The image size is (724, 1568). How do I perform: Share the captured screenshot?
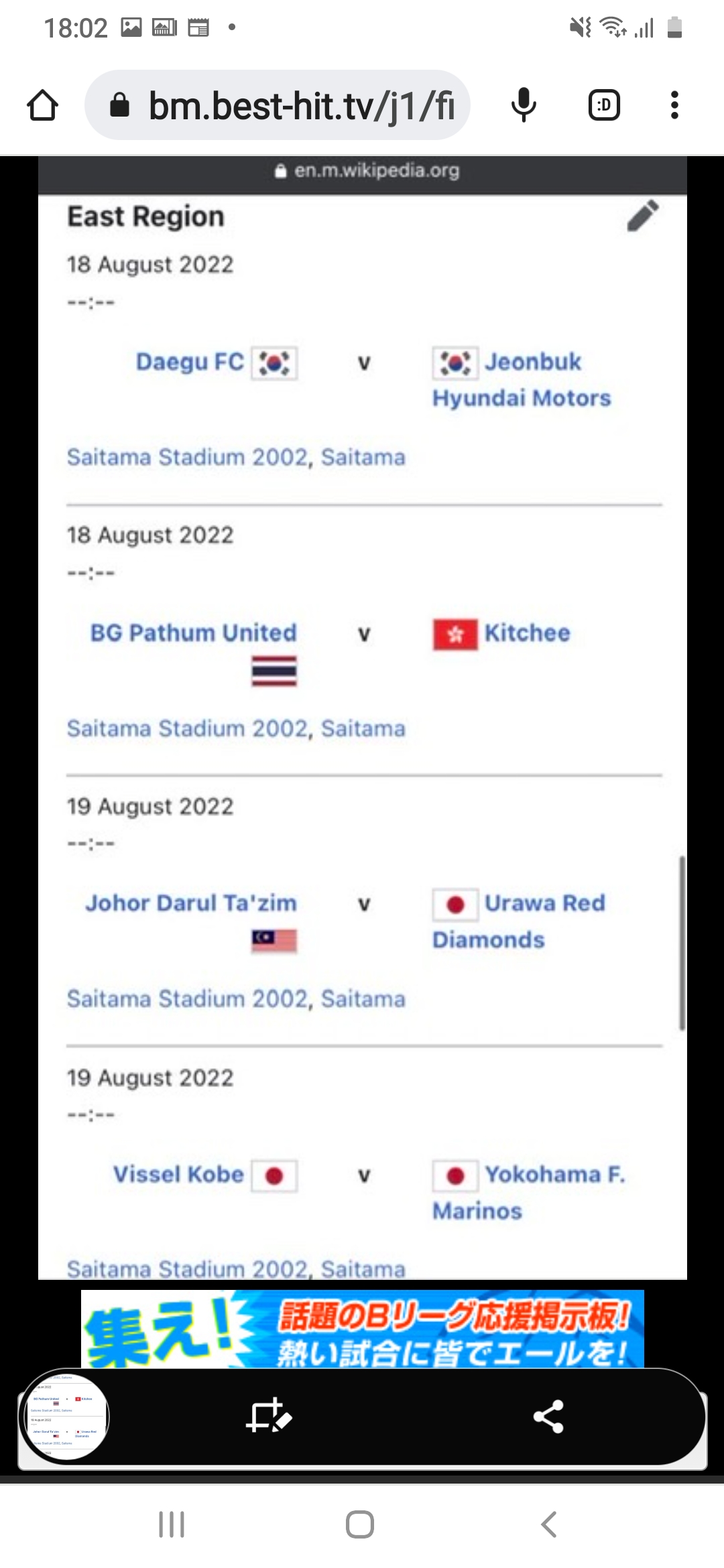(548, 1416)
